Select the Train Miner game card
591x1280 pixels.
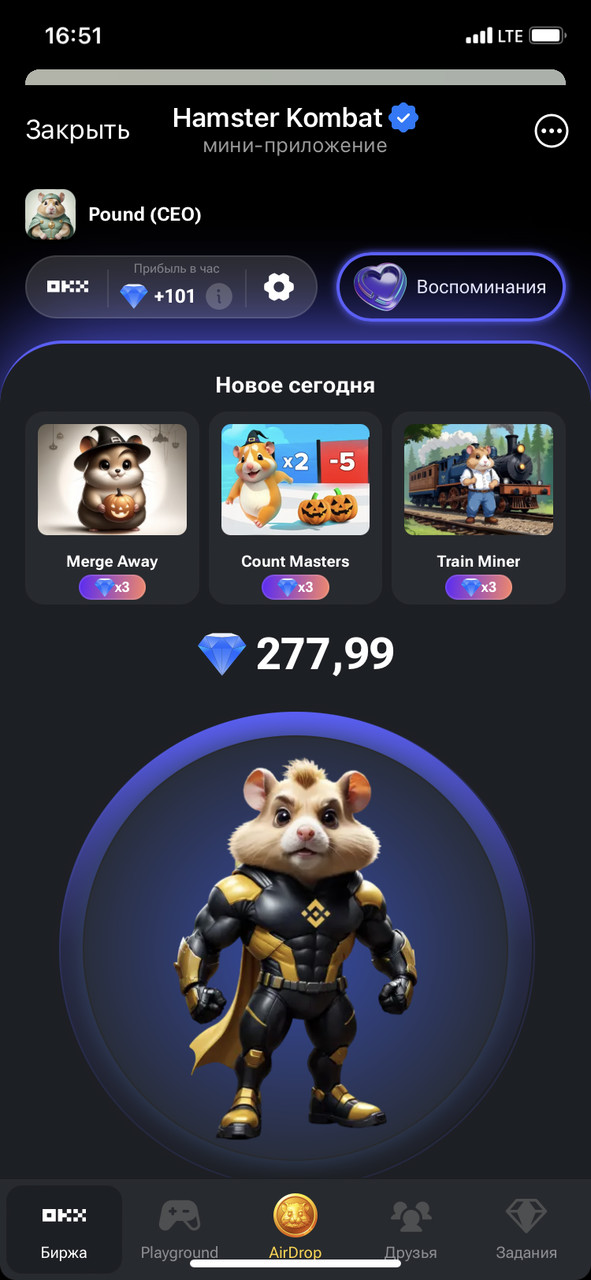478,508
